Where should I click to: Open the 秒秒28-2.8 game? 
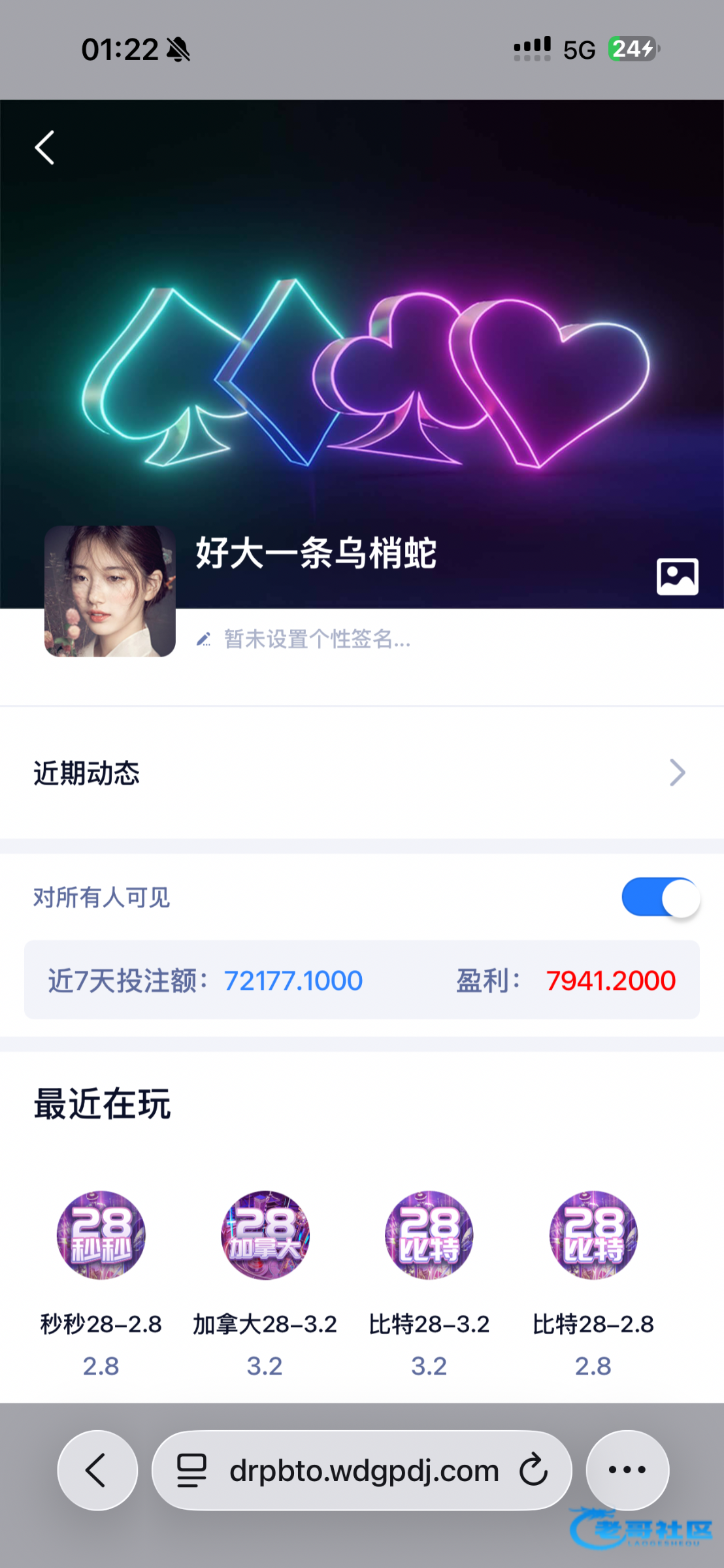(101, 1235)
